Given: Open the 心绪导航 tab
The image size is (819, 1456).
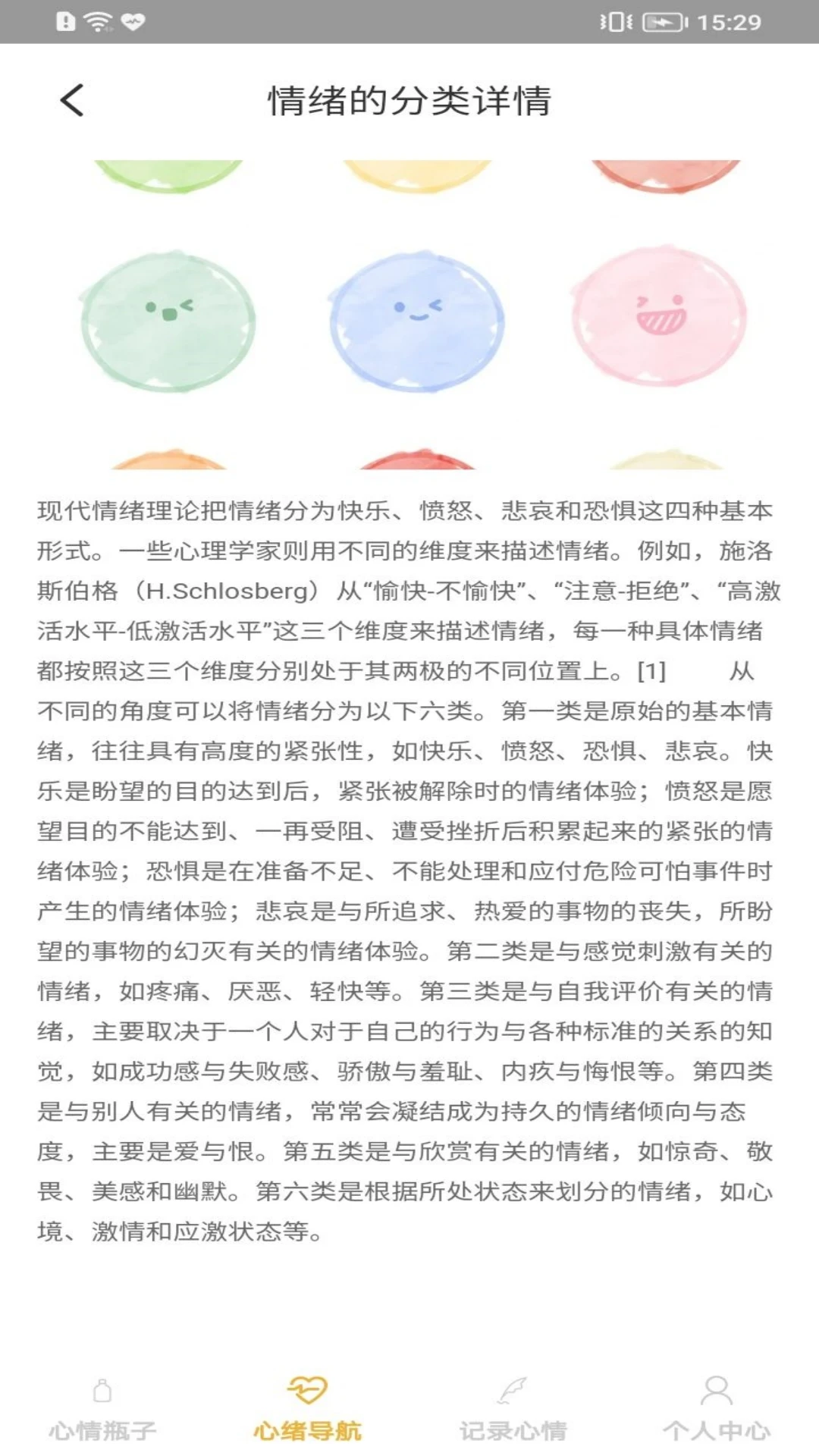Looking at the screenshot, I should coord(307,1410).
